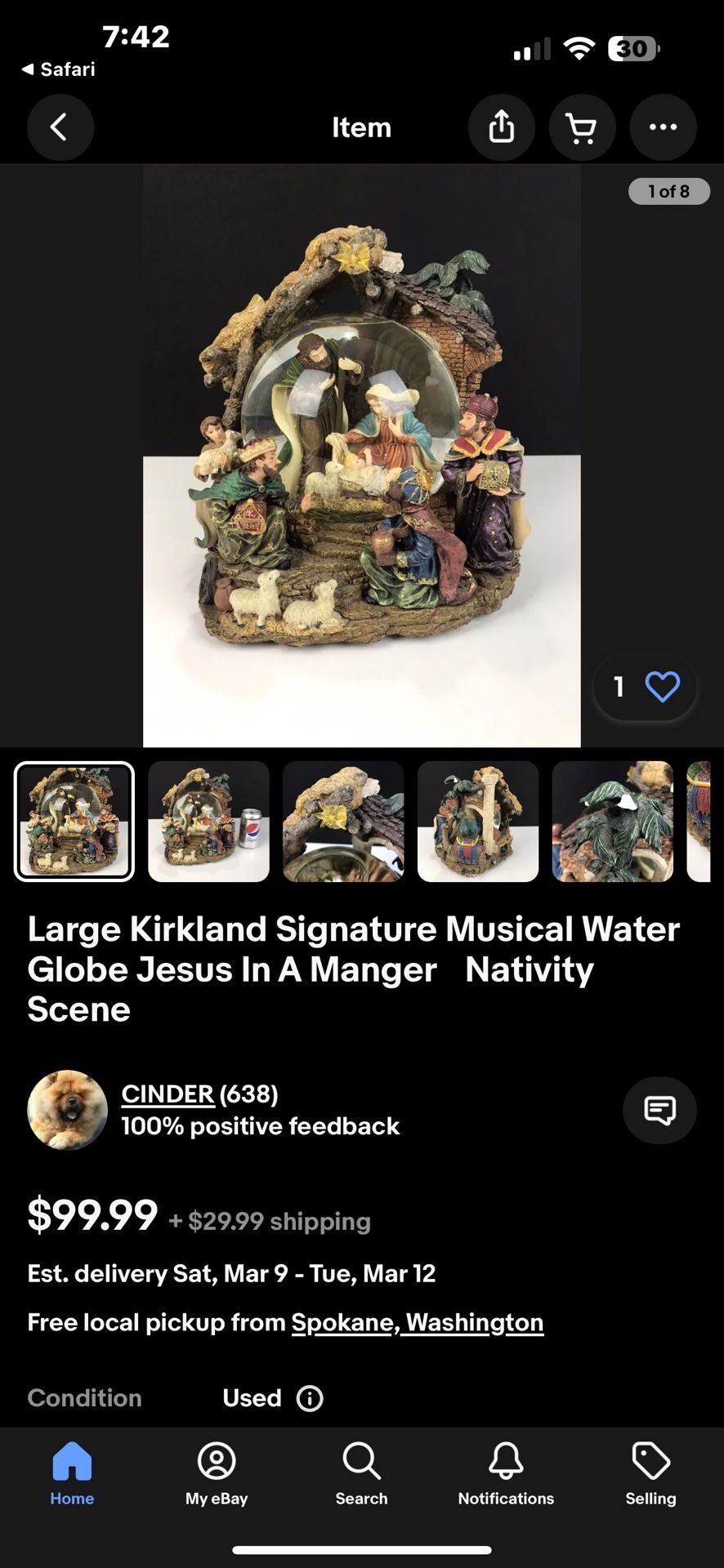
Task: Select thumbnail with the Pepsi can
Action: [208, 822]
